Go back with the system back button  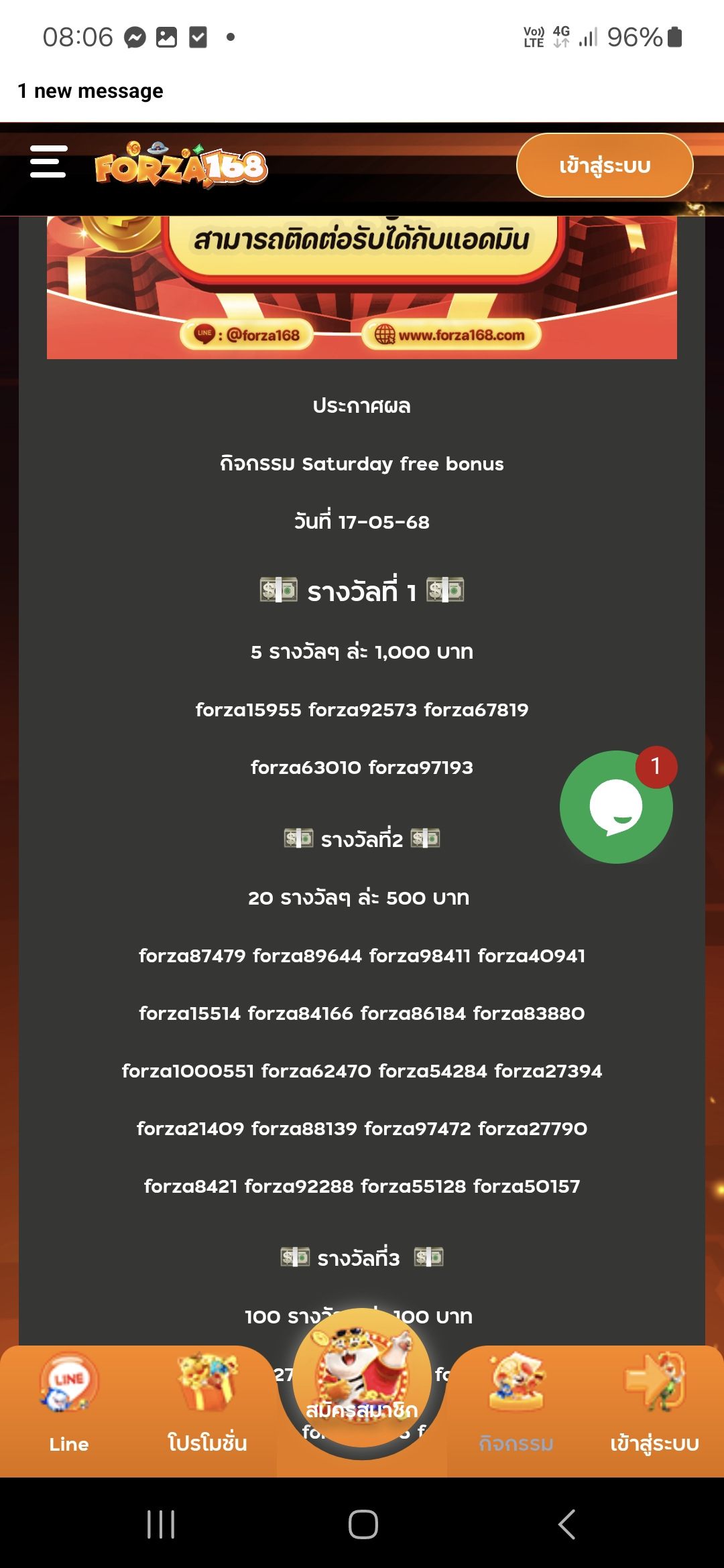pos(566,1524)
